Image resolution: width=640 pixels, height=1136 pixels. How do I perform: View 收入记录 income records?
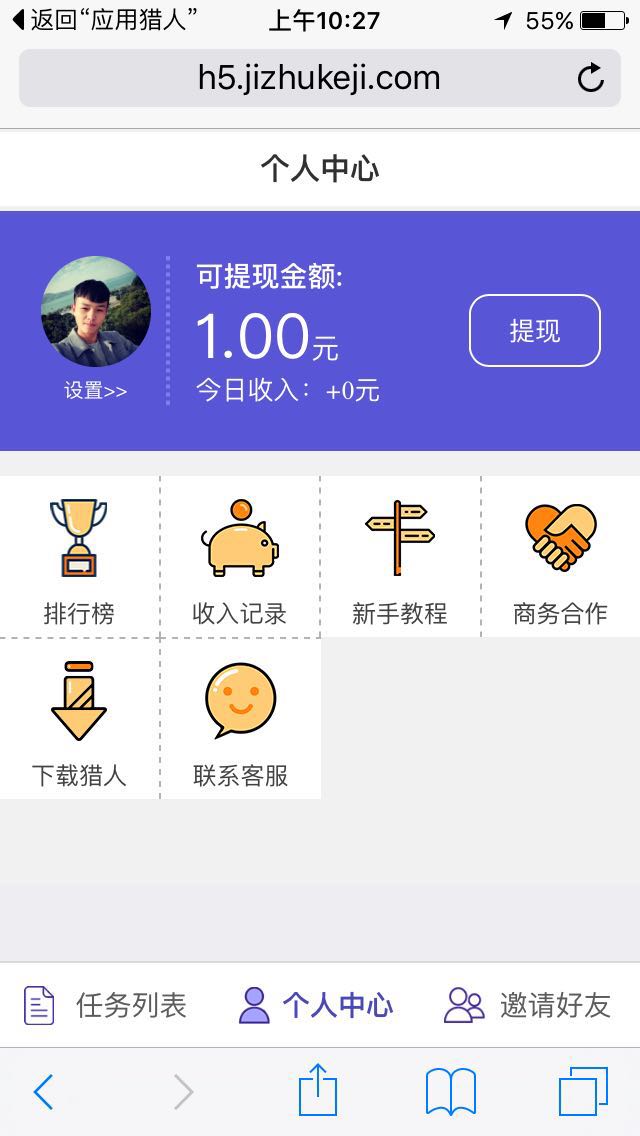pyautogui.click(x=240, y=557)
